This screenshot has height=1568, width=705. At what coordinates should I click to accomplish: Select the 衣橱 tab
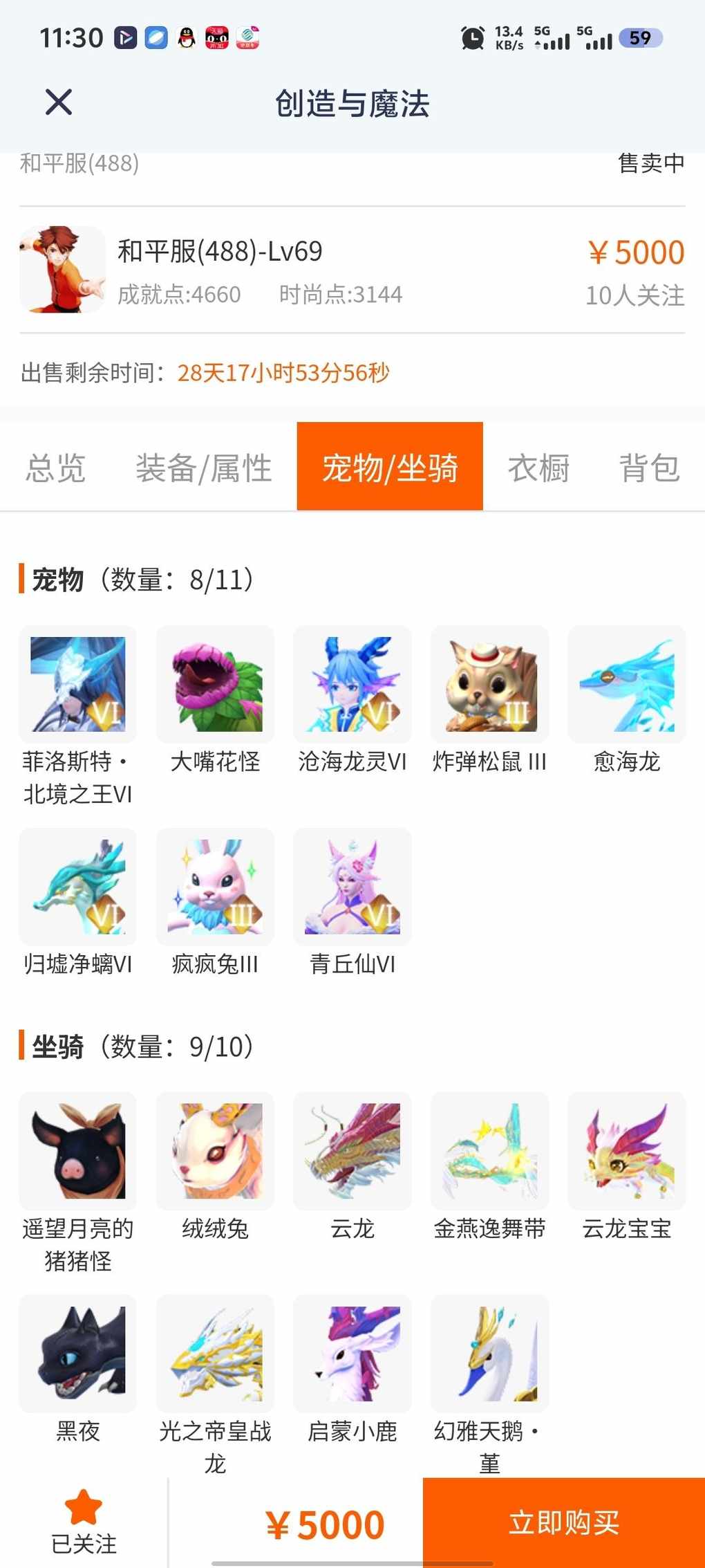(538, 468)
